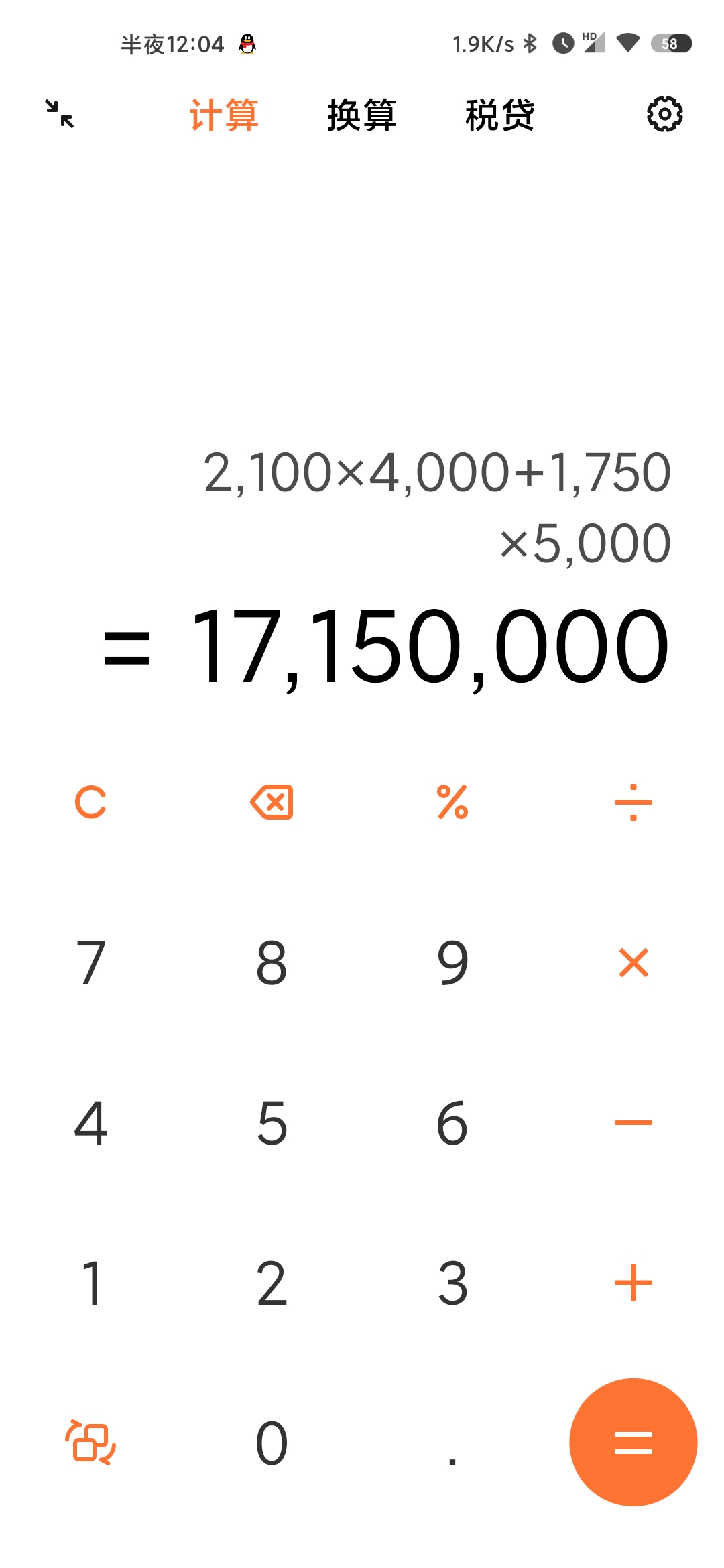Tap the shrink-to-floating-window arrows icon
Screen dimensions: 724x1568
(x=60, y=114)
